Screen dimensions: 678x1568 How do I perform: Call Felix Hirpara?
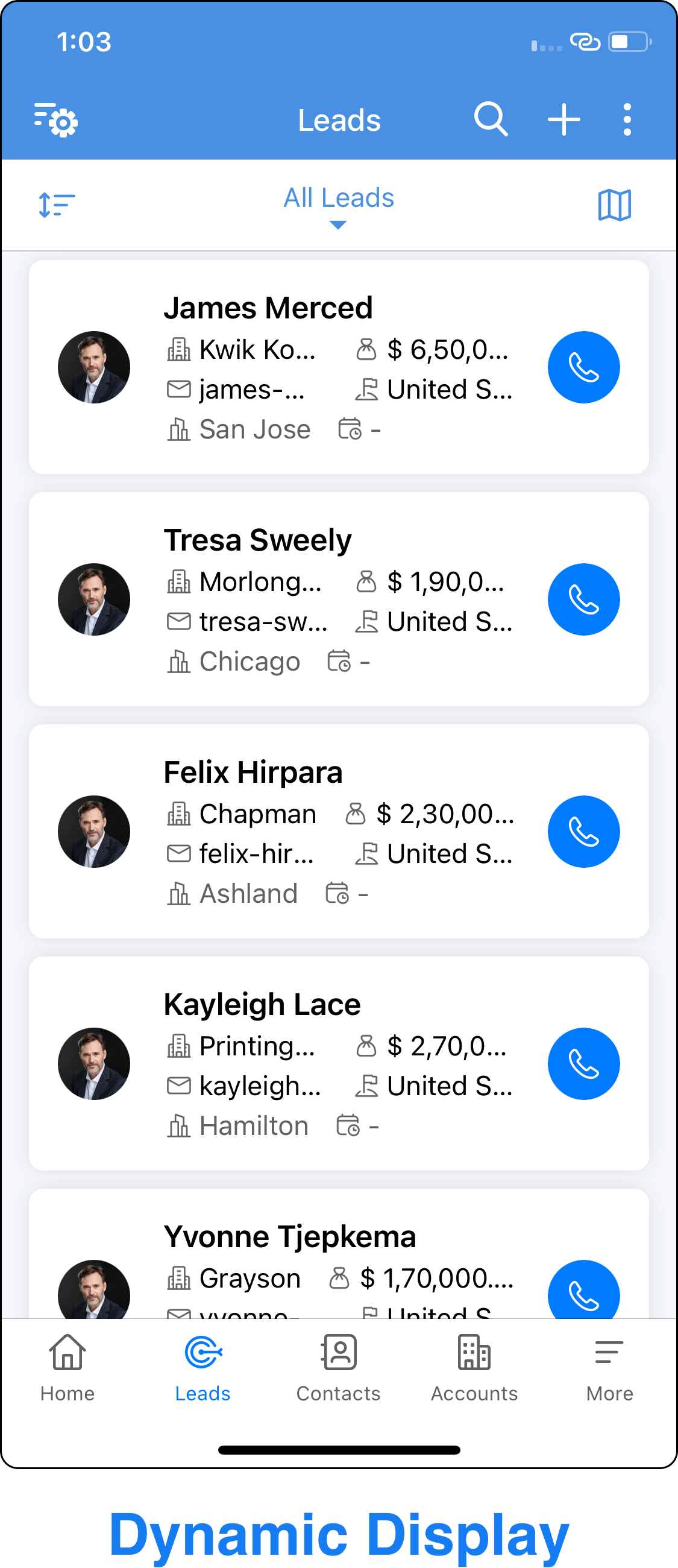(x=583, y=832)
